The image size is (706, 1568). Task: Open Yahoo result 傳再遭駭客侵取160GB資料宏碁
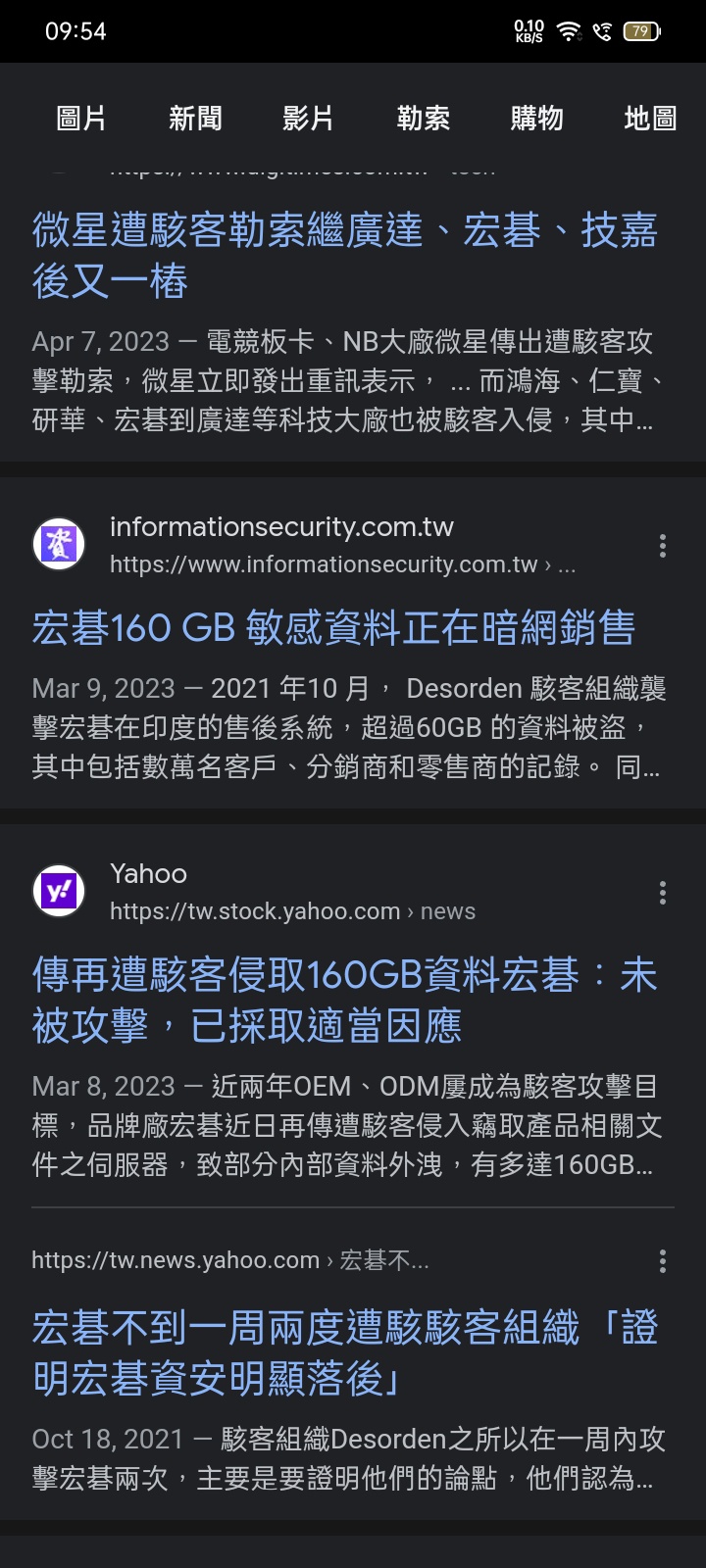[344, 1001]
